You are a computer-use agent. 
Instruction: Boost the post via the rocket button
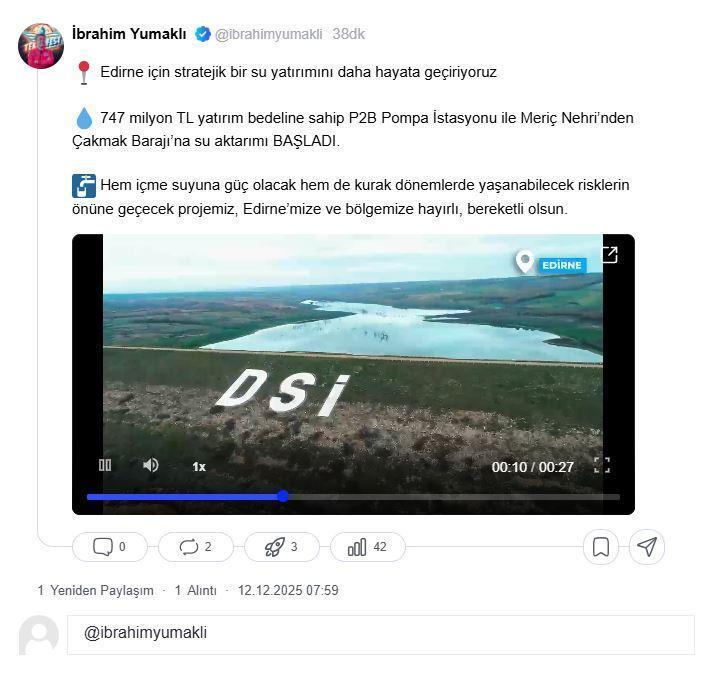coord(281,547)
